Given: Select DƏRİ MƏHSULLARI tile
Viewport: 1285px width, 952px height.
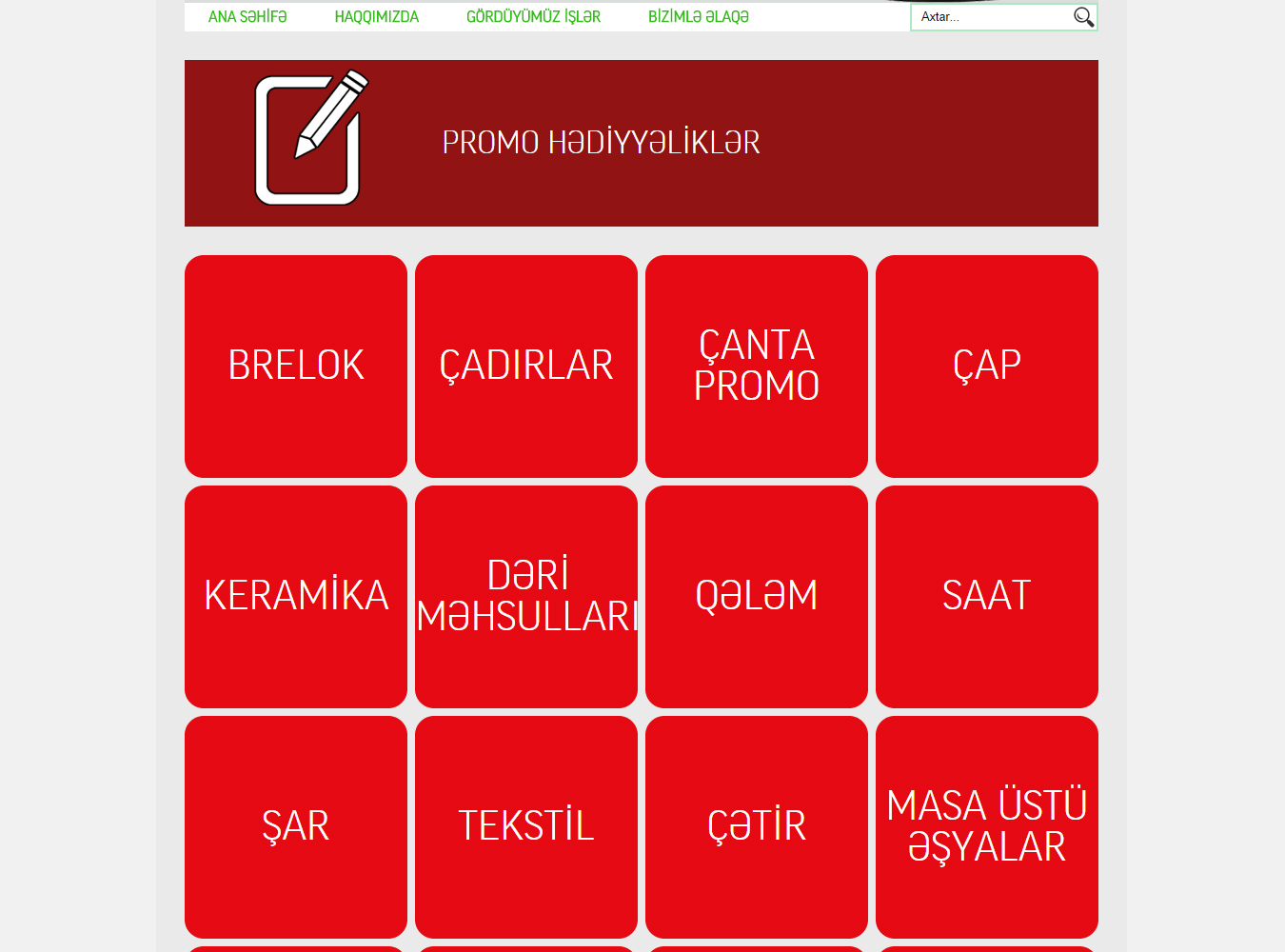Looking at the screenshot, I should click(526, 597).
